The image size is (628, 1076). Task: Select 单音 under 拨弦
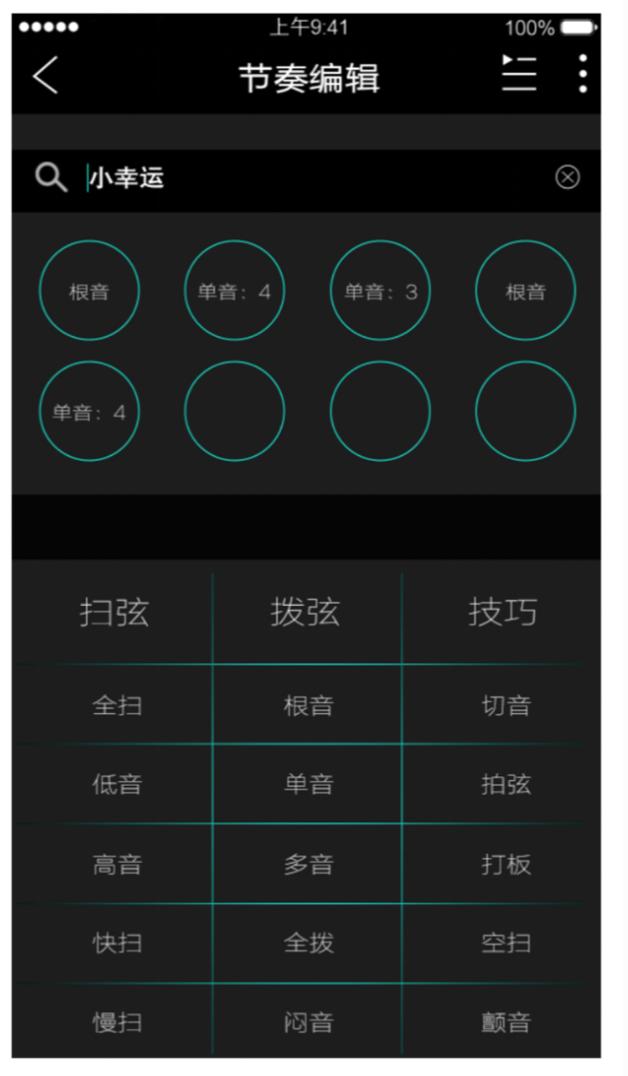308,784
